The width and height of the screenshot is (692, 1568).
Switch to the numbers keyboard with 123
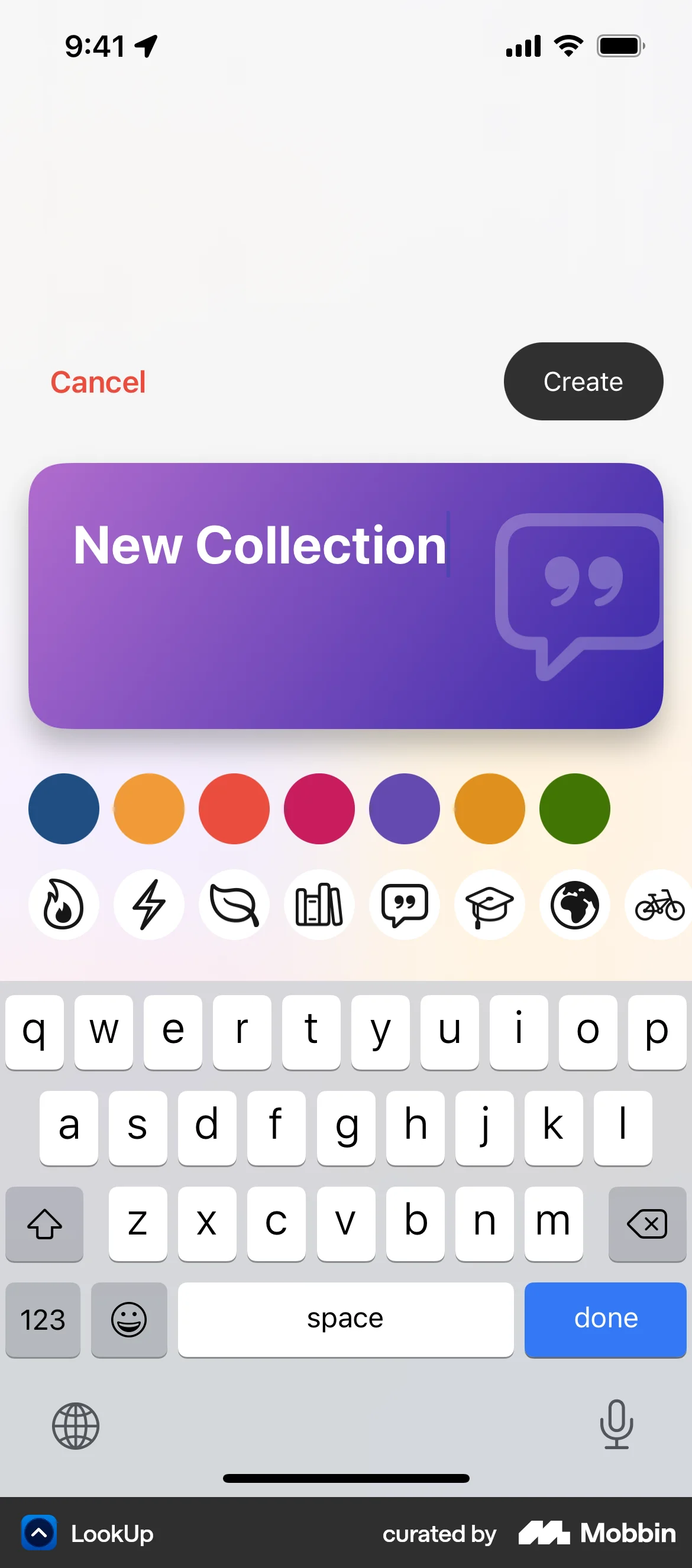[43, 1320]
